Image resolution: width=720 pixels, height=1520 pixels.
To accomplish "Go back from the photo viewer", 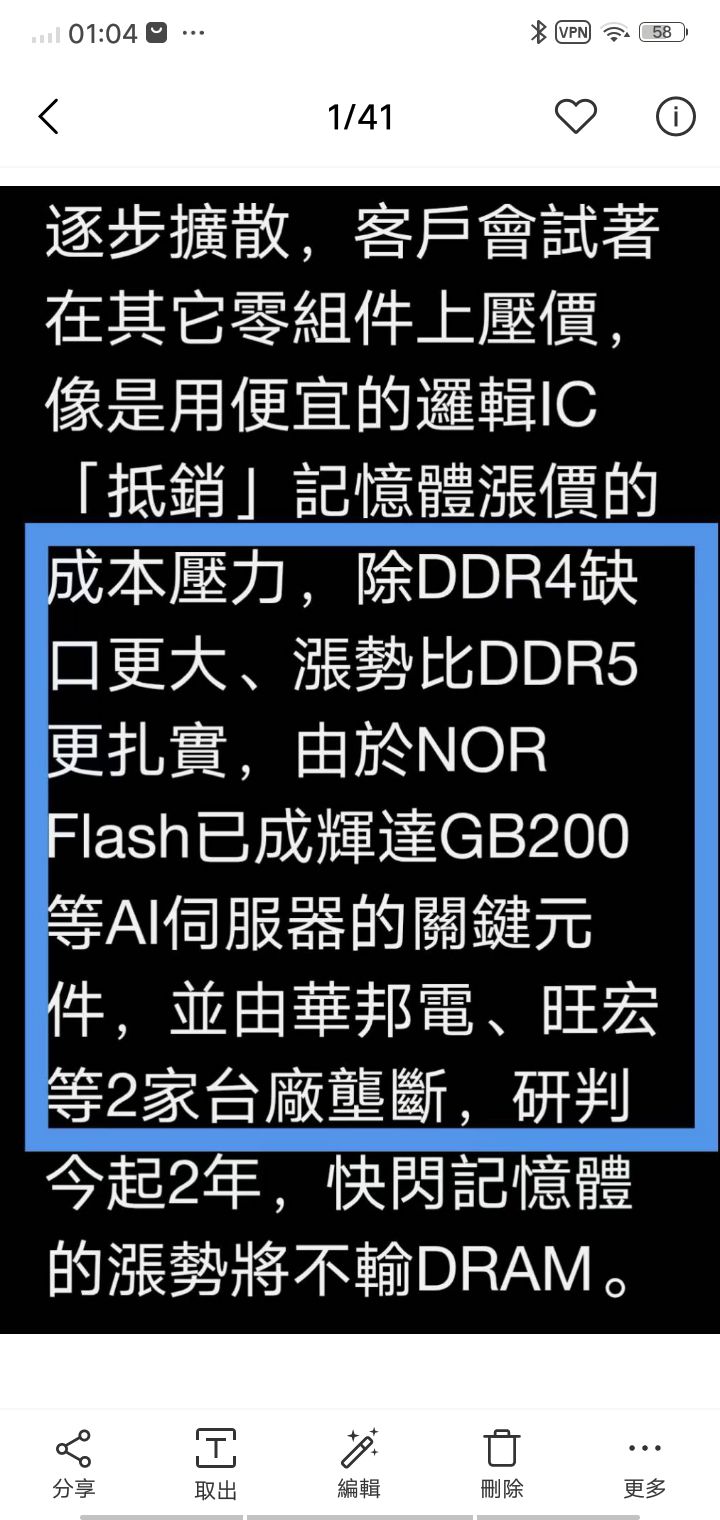I will point(48,117).
